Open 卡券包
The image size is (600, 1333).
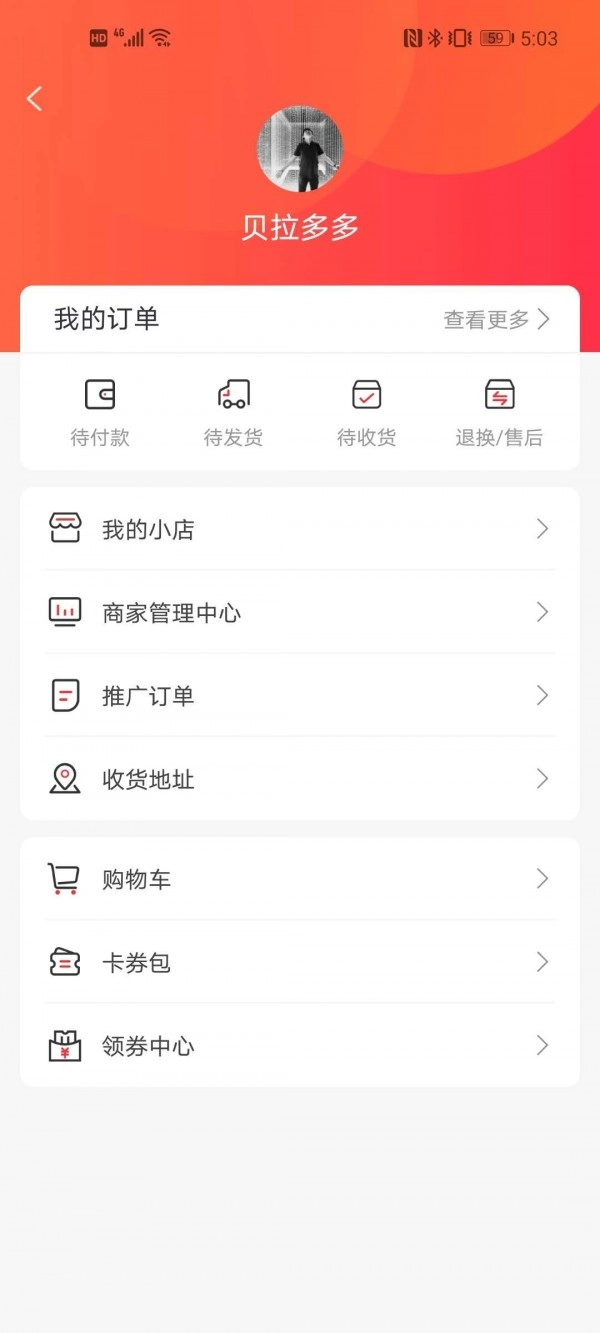pos(300,962)
